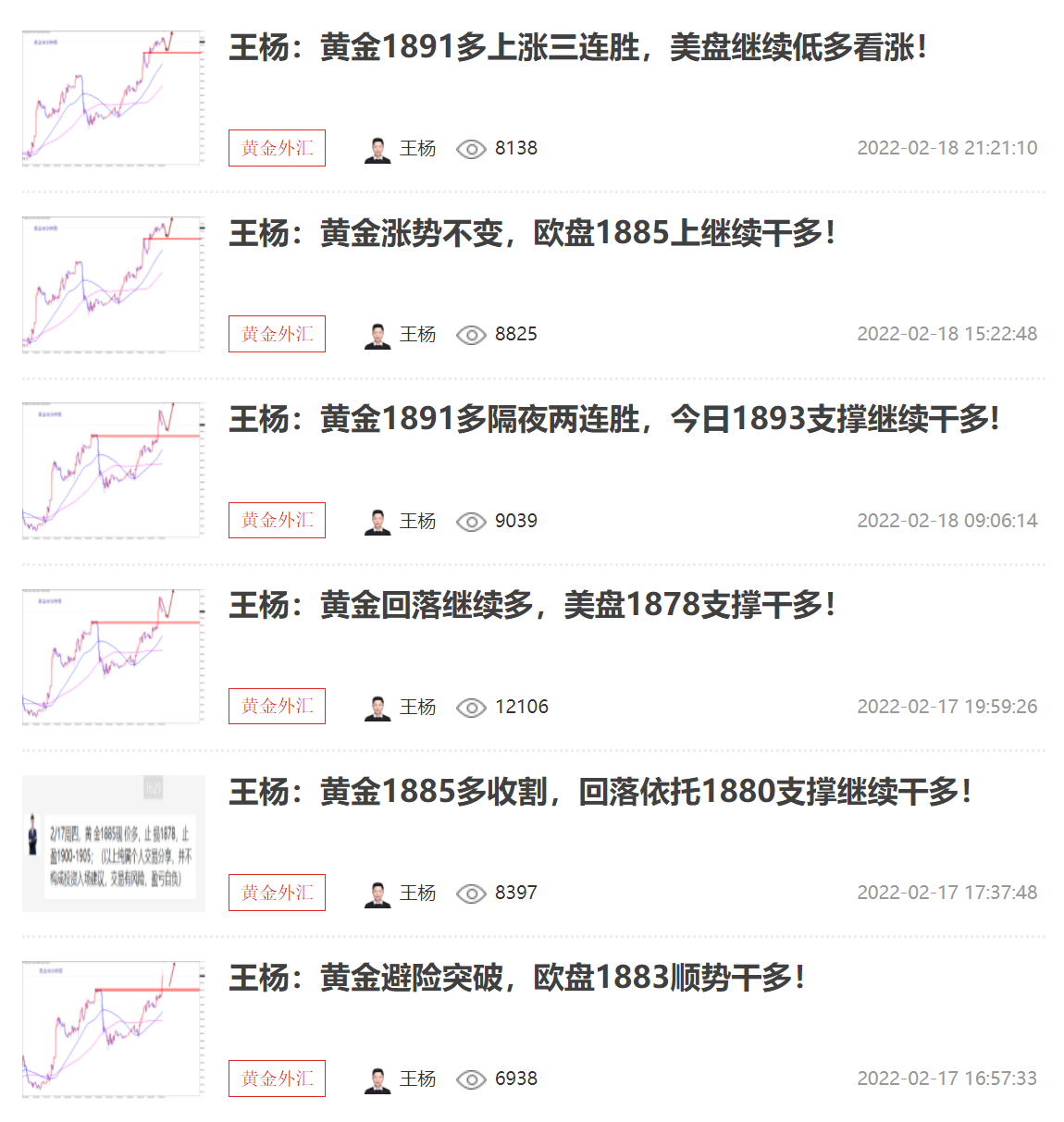Viewport: 1064px width, 1122px height.
Task: Select 黄金外汇 tag on 09:06:14 article
Action: pyautogui.click(x=277, y=521)
